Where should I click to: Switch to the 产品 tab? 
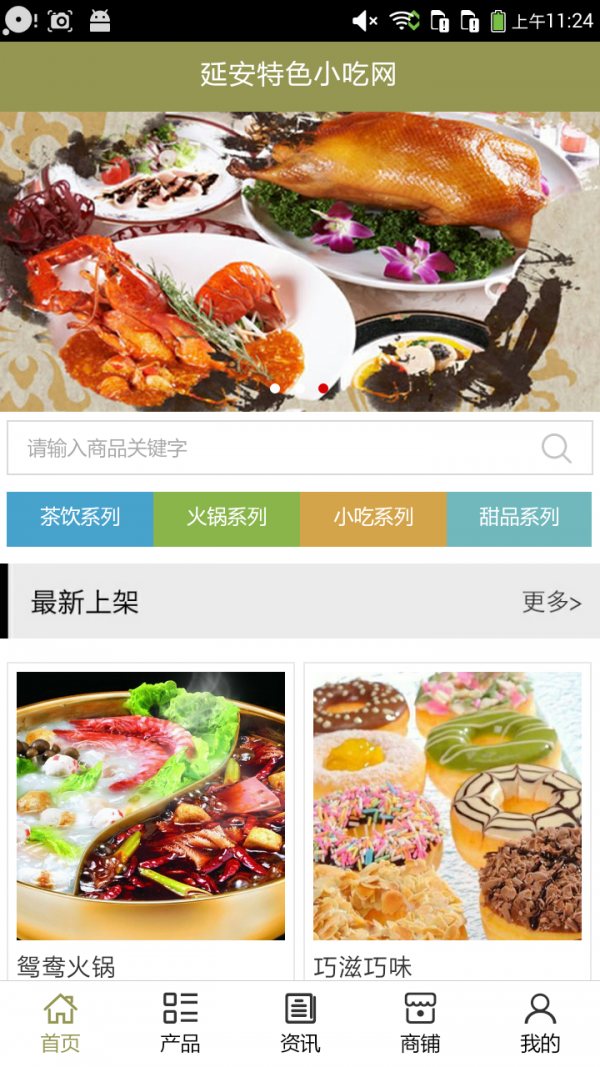pos(180,1023)
